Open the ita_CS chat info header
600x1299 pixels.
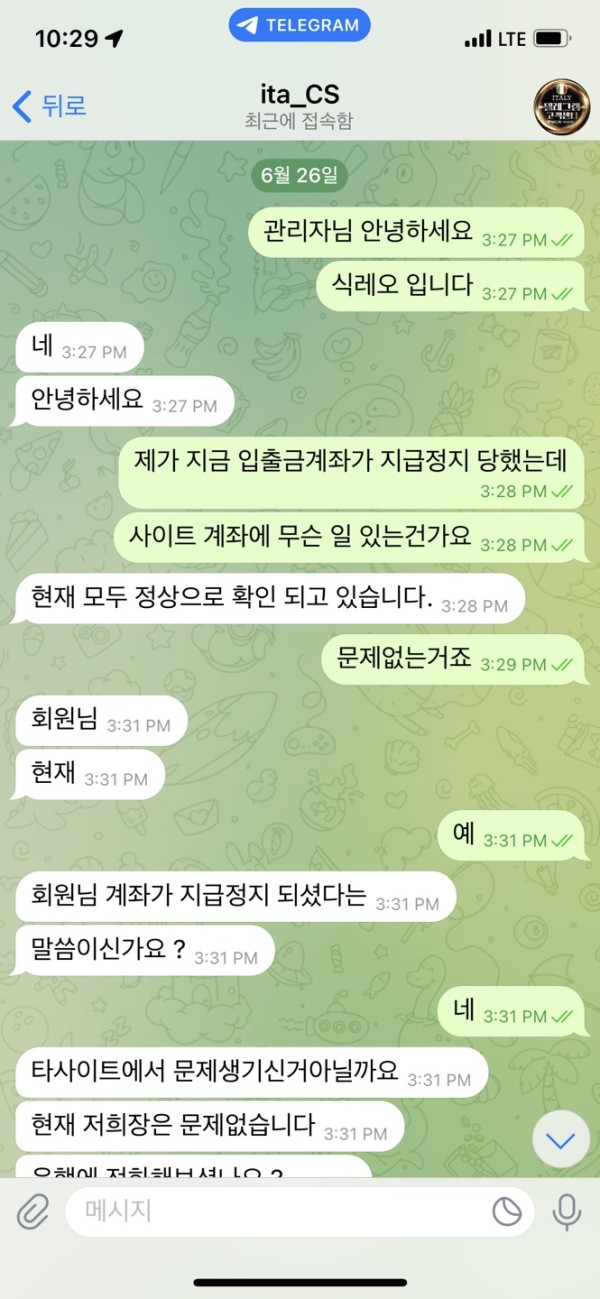pos(299,106)
